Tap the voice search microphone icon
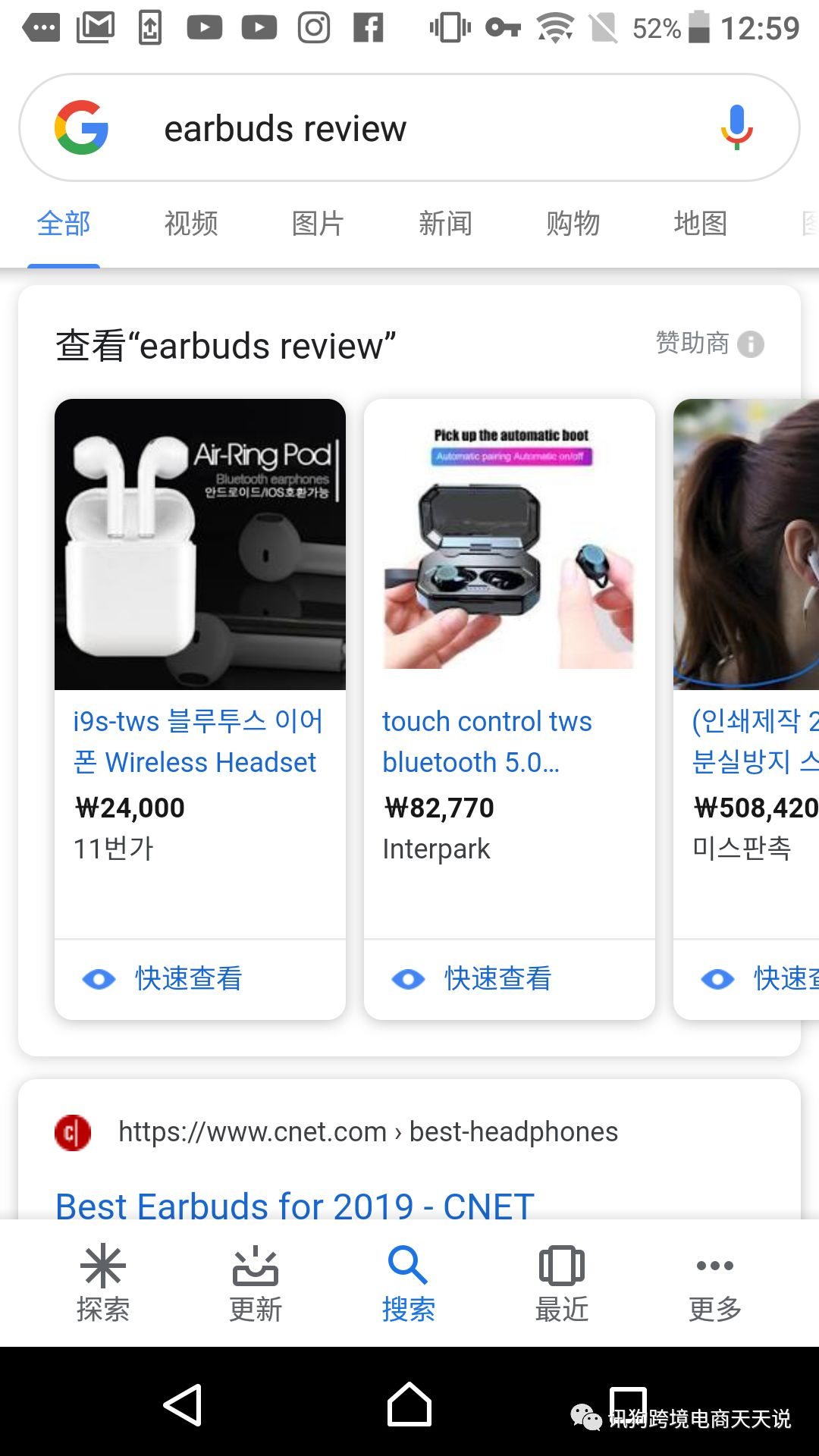The height and width of the screenshot is (1456, 819). point(736,127)
